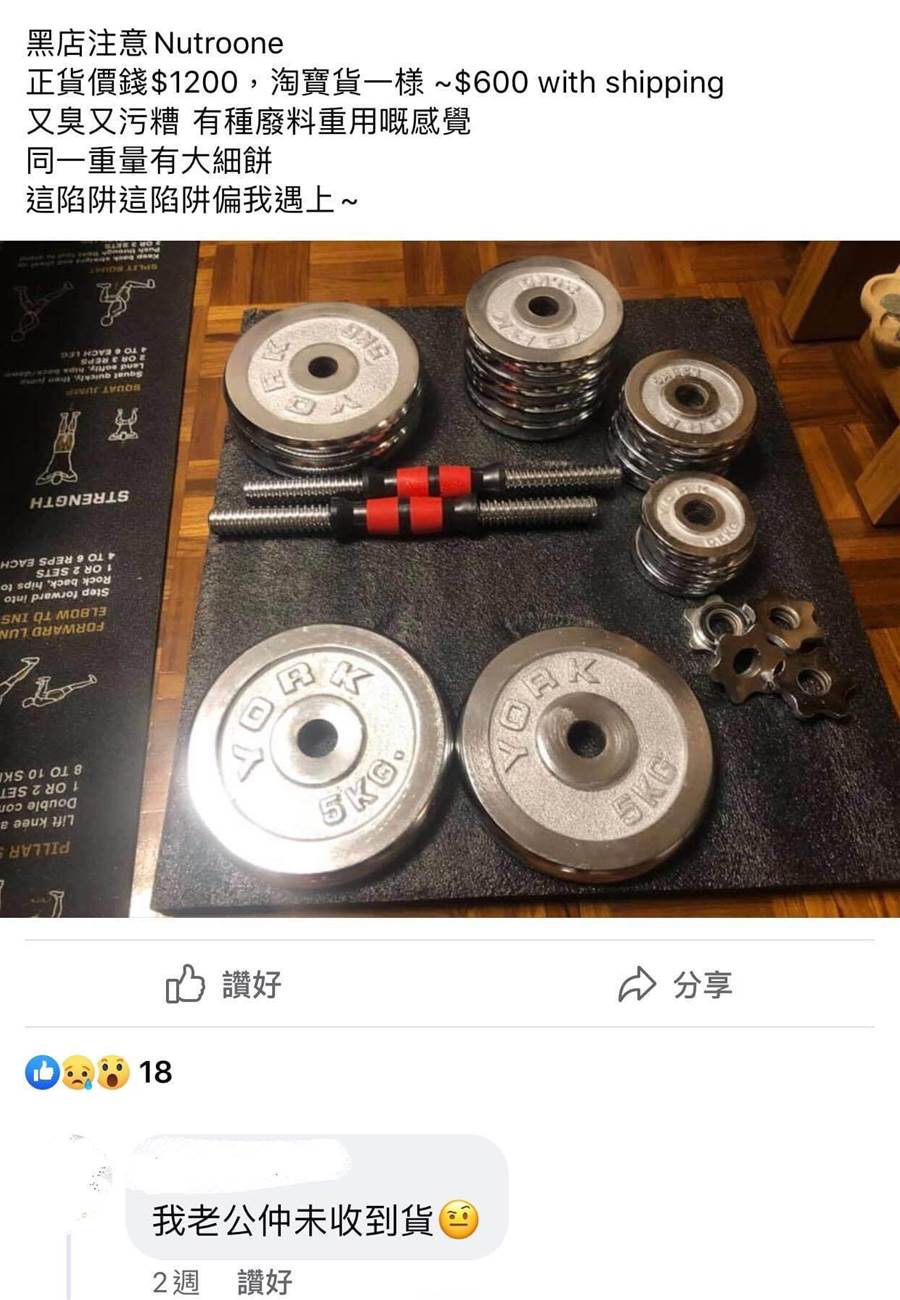Open the dumbbell photo in the post
Screen dimensions: 900x1300
(450, 578)
